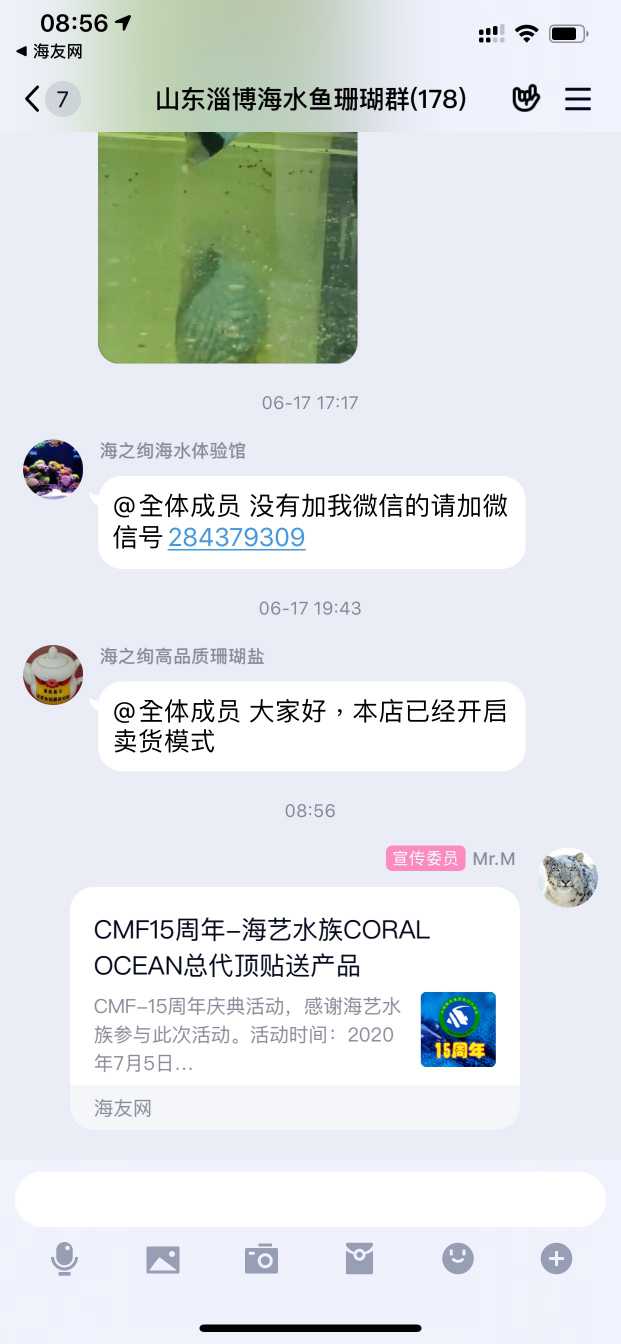Open the group interaction hand icon
621x1344 pixels.
coord(526,99)
